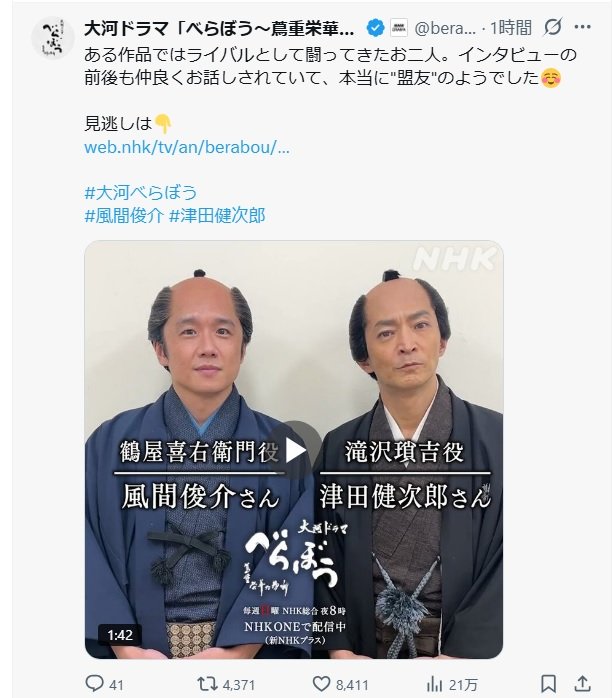This screenshot has height=698, width=613.
Task: Reply to the post with 41 comments
Action: pyautogui.click(x=95, y=684)
